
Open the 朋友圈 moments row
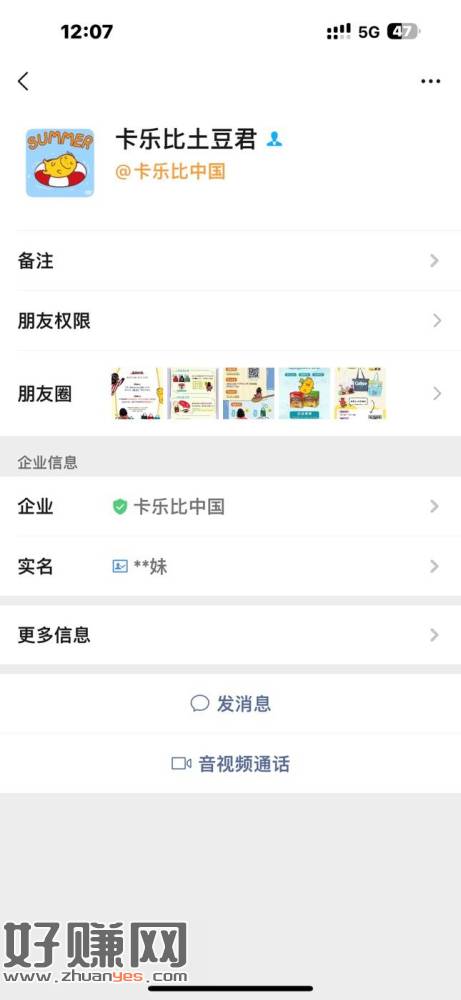pyautogui.click(x=230, y=393)
